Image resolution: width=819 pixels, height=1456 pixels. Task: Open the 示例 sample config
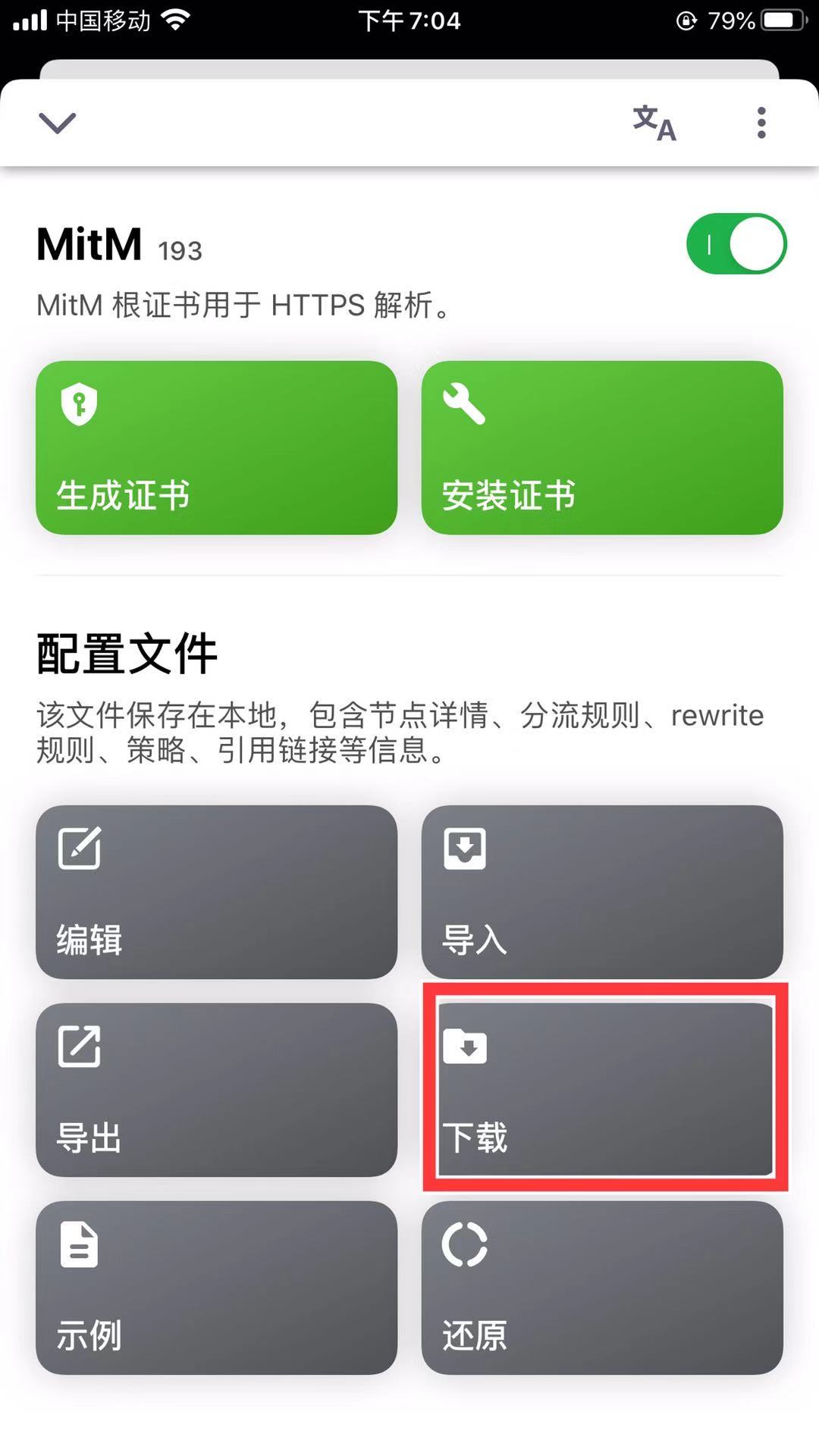216,1288
